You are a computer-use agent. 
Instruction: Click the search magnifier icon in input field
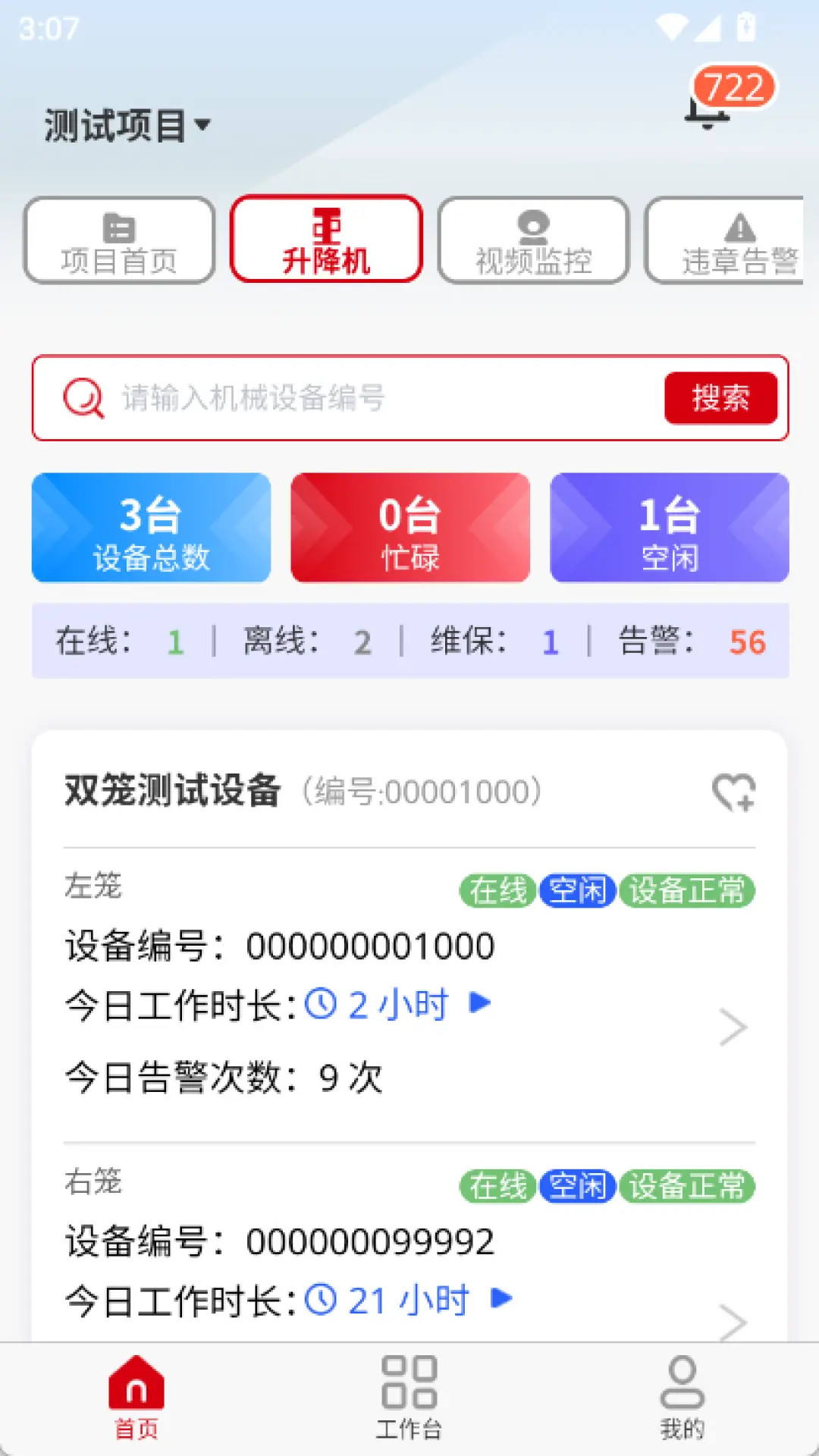(x=86, y=398)
